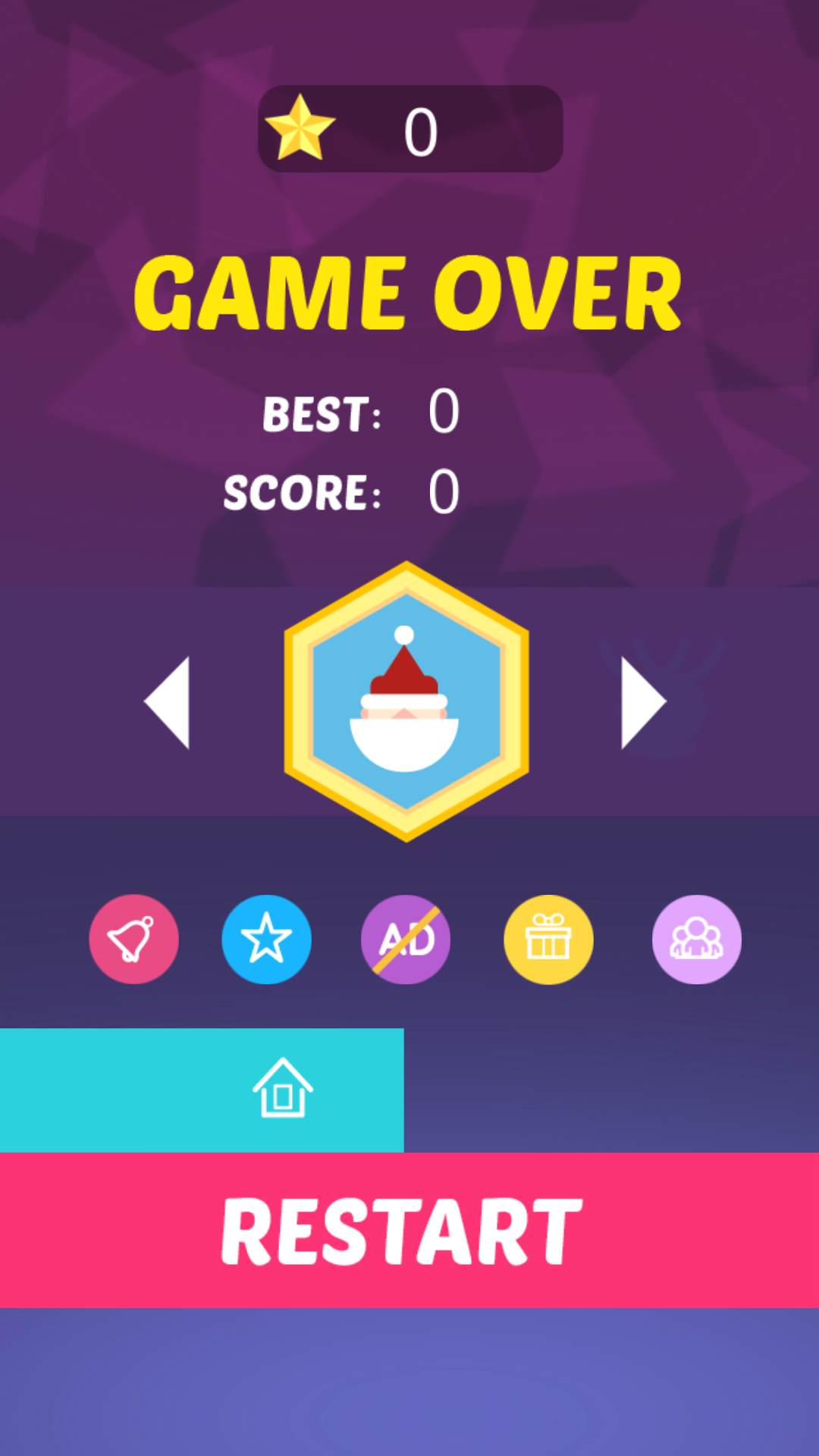This screenshot has width=819, height=1456.
Task: Open the yellow gift box icon
Action: (548, 940)
